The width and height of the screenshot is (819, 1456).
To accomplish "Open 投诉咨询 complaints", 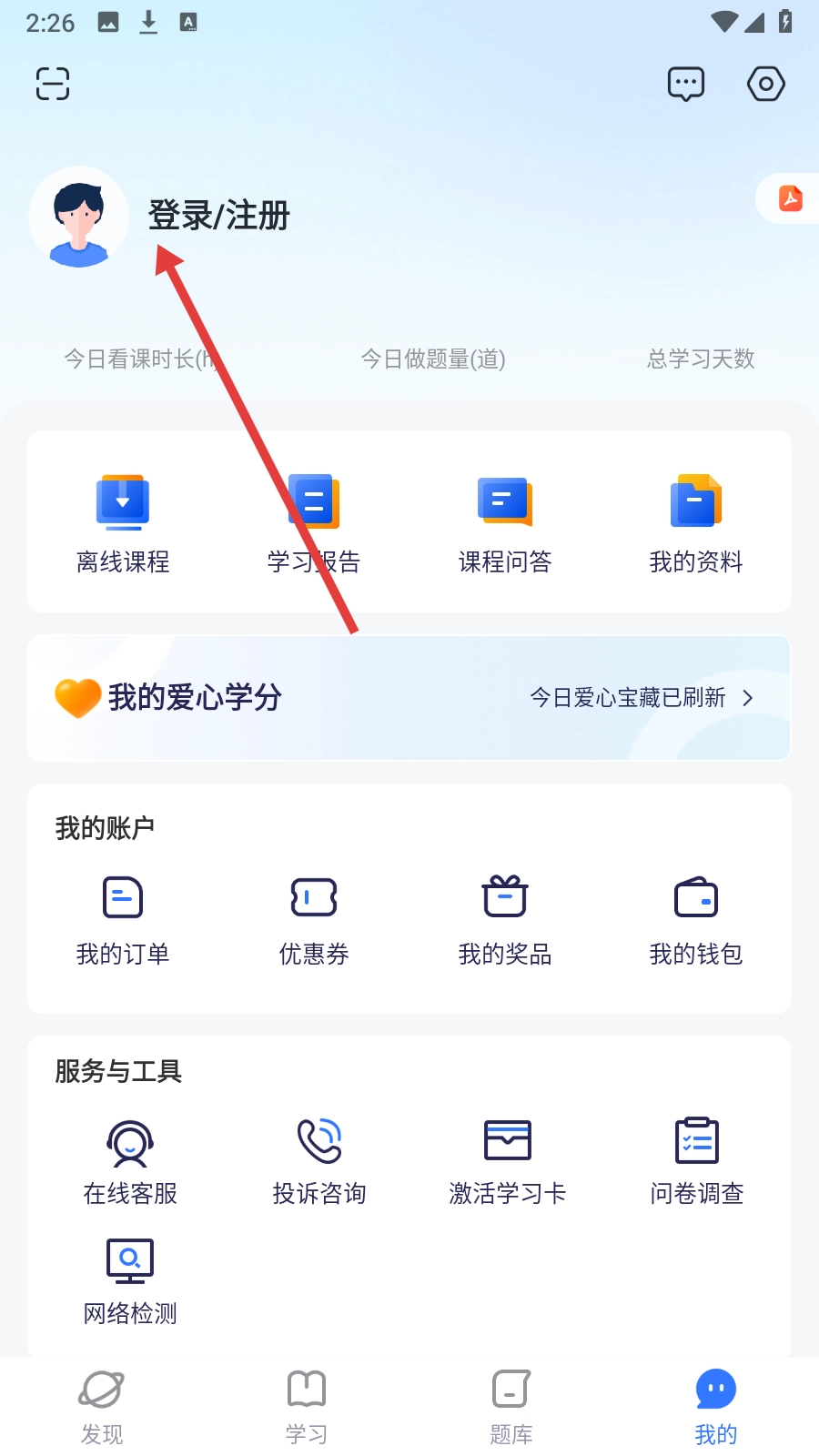I will point(319,1162).
